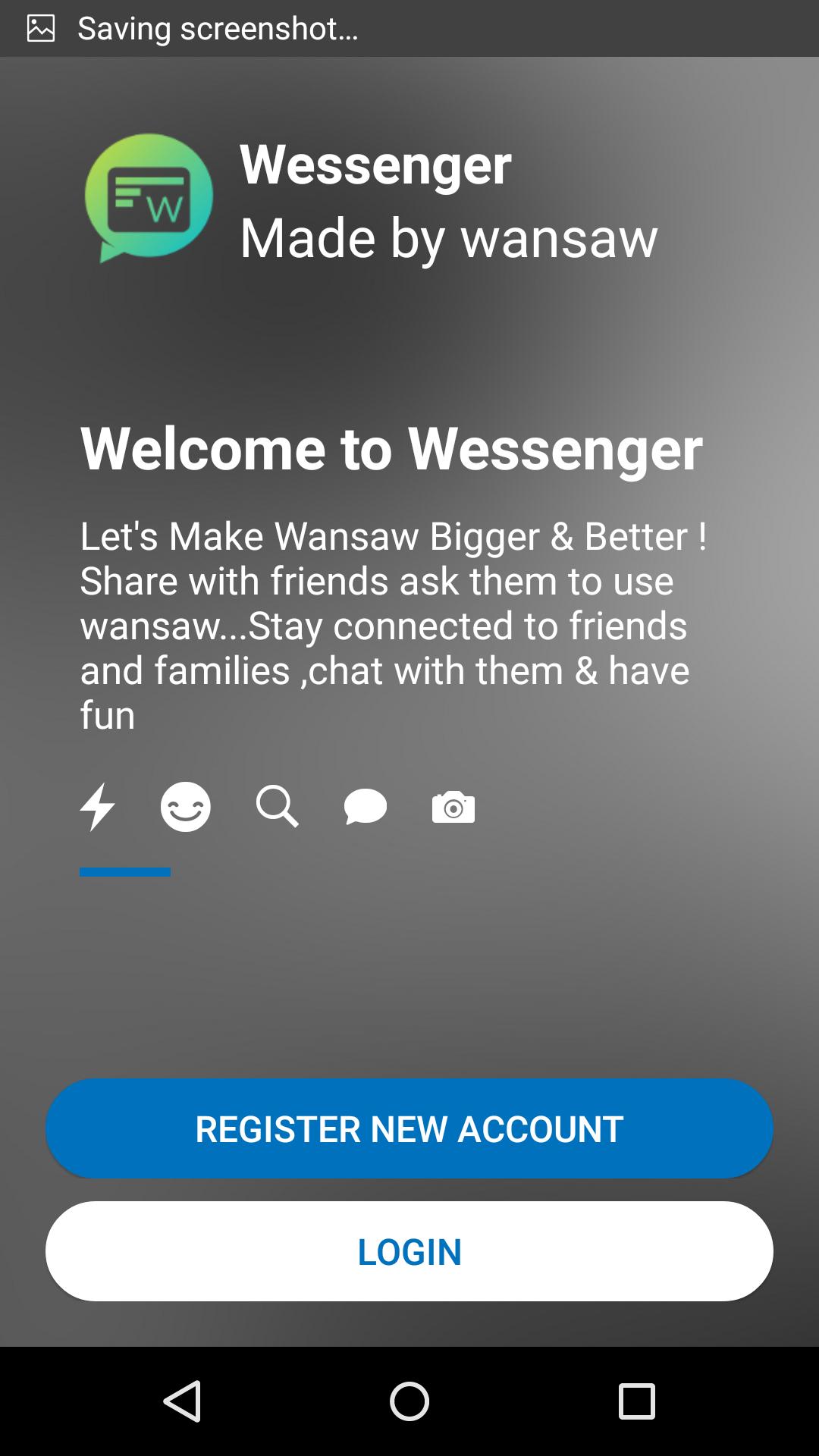Open the chat bubble icon
Viewport: 819px width, 1456px height.
click(365, 806)
